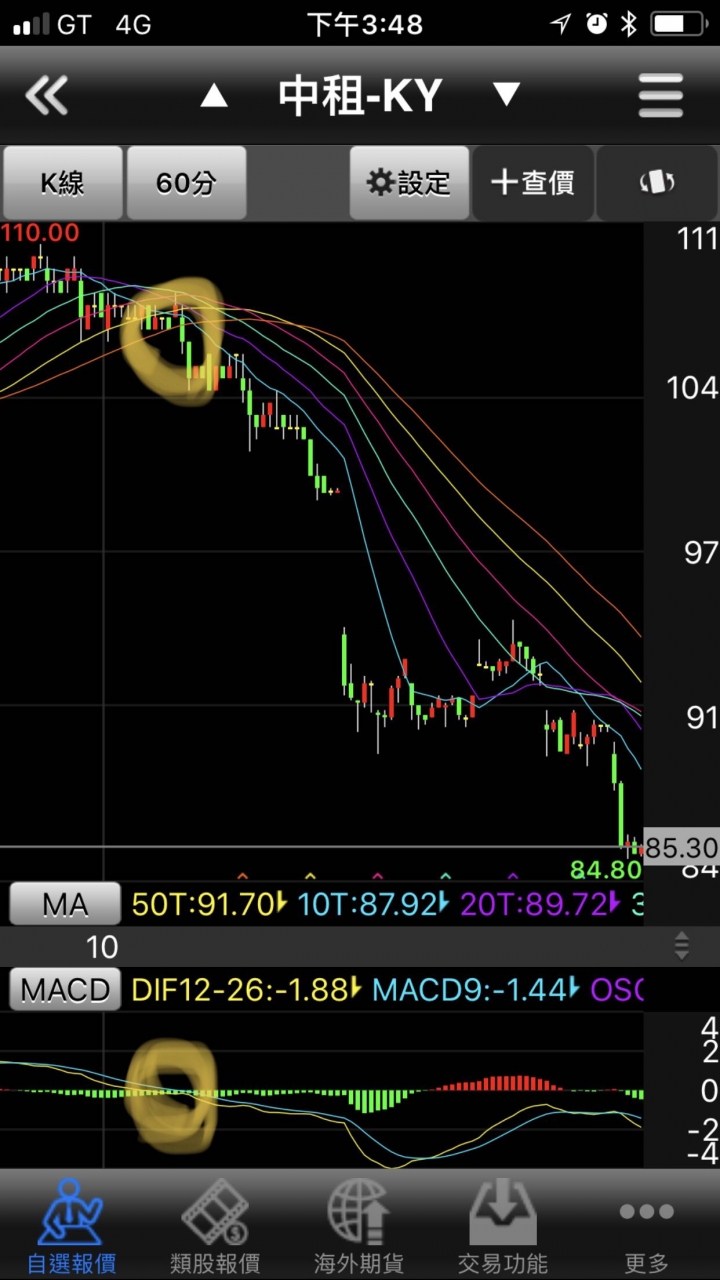Screen dimensions: 720x1280
Task: Open chart 設定 settings
Action: (x=409, y=183)
